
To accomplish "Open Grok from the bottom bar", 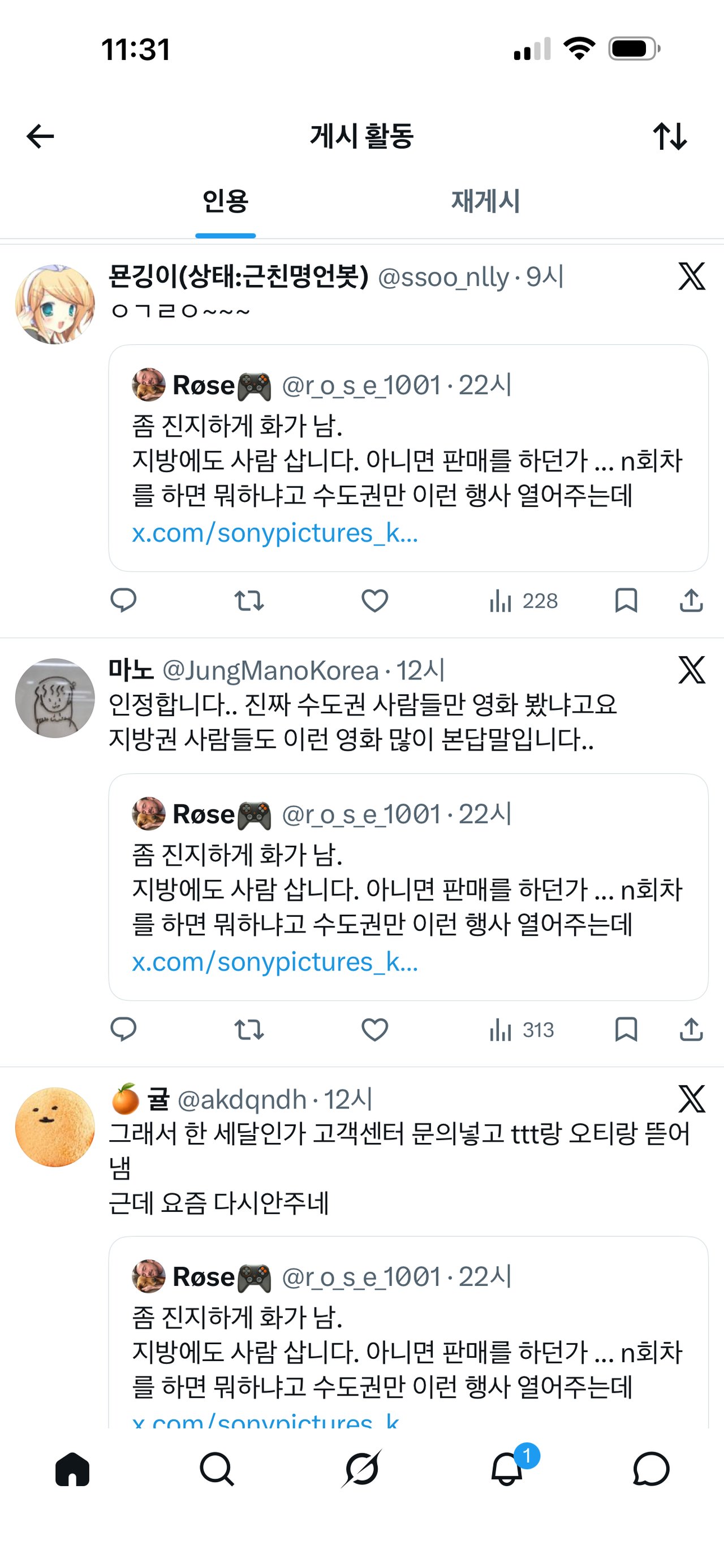I will point(361,1470).
